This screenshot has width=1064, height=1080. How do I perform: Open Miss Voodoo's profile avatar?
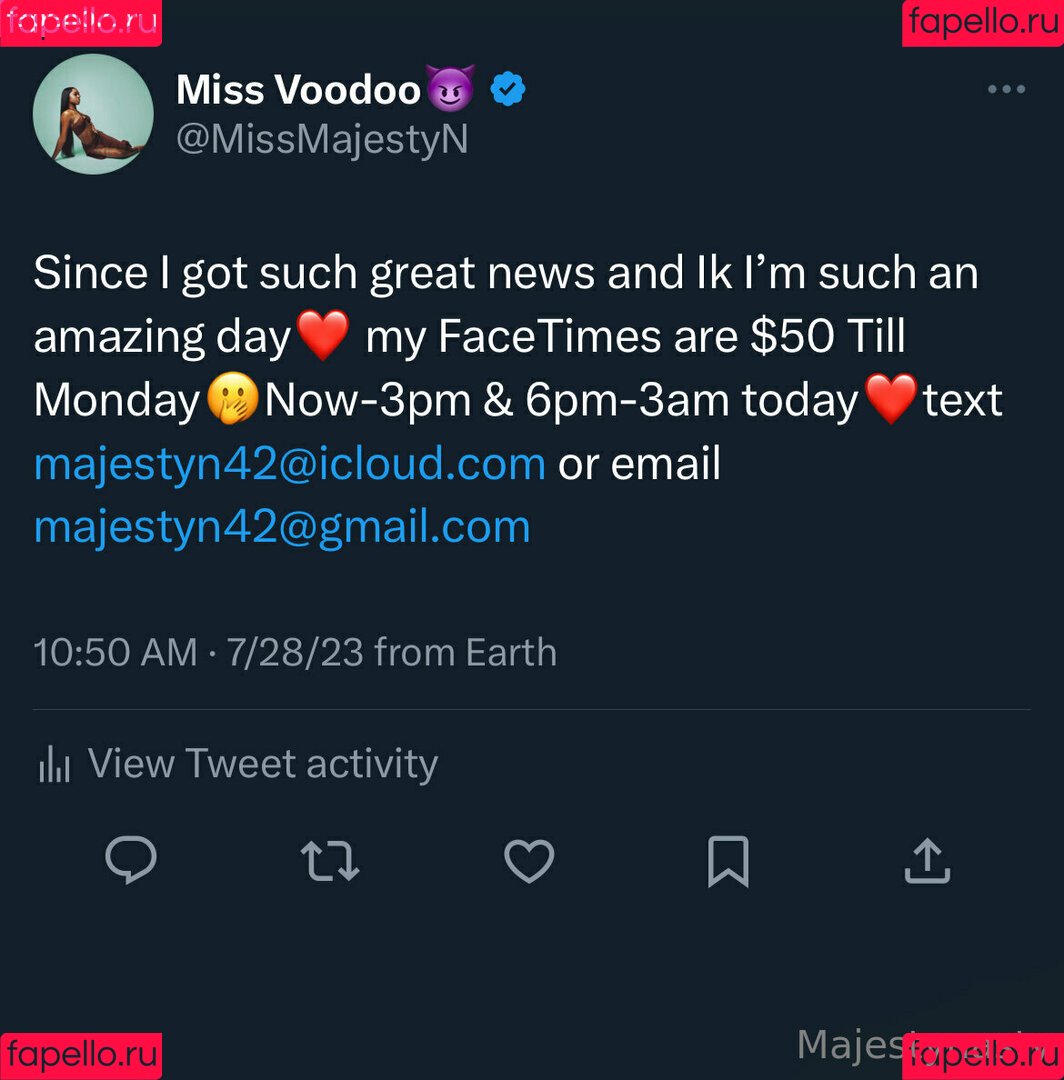tap(93, 114)
